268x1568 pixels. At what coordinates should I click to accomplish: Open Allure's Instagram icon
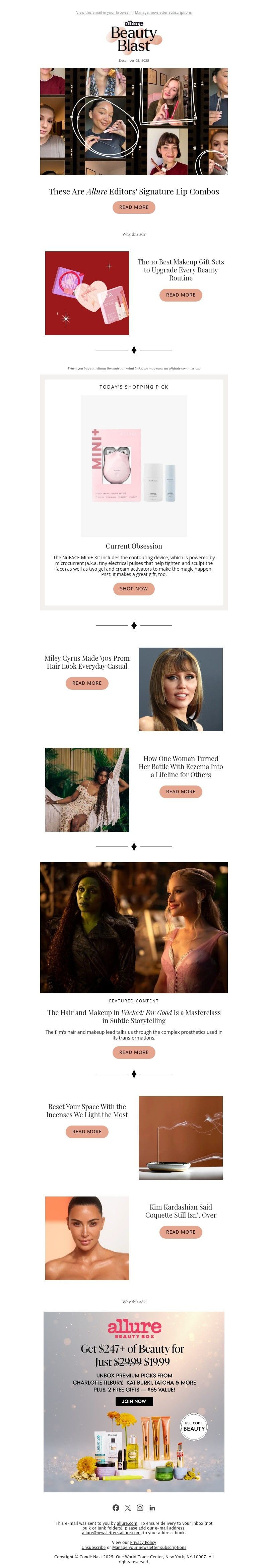pyautogui.click(x=139, y=1507)
